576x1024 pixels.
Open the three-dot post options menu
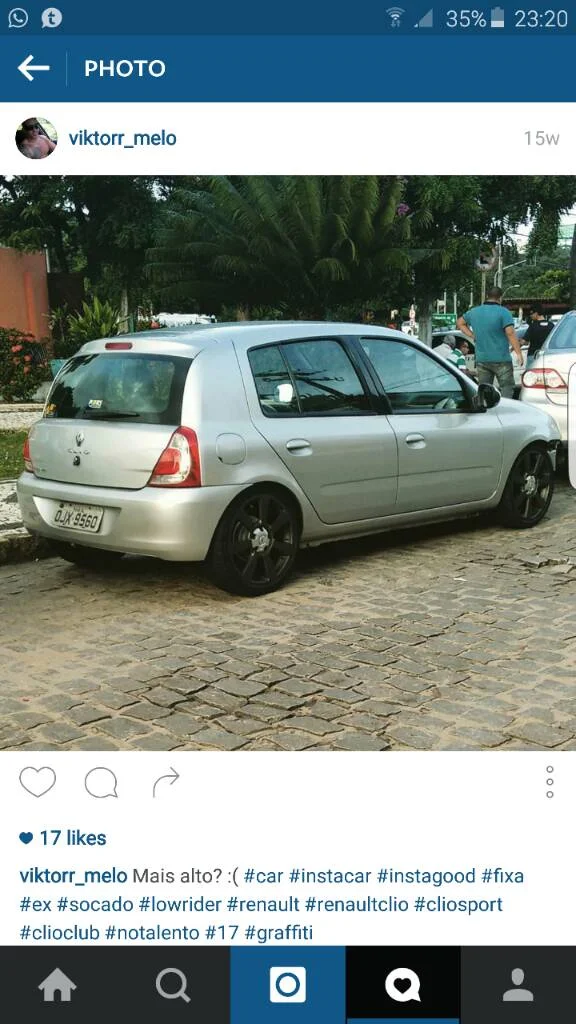click(x=550, y=782)
